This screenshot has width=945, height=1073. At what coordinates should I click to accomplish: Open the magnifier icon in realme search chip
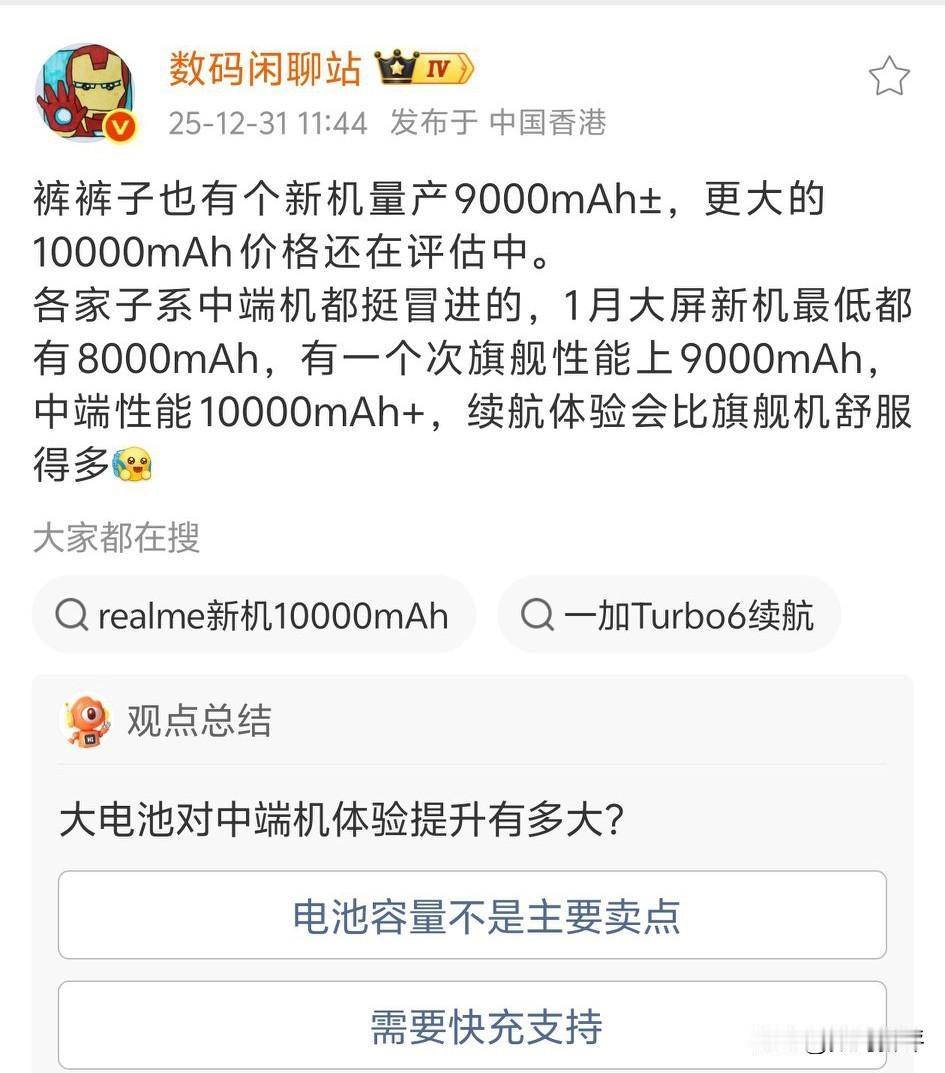[71, 616]
